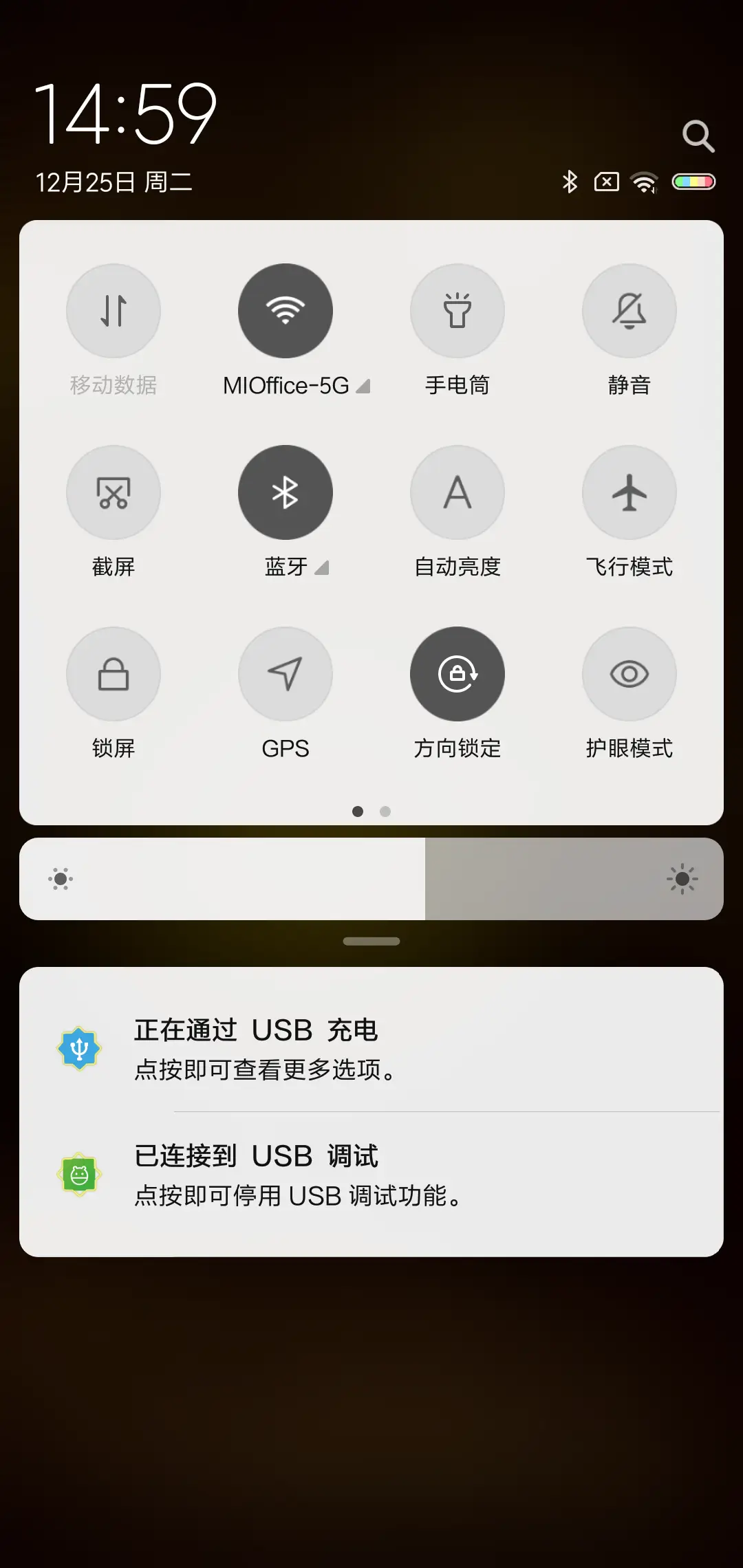Enable eye protection mode
Image resolution: width=743 pixels, height=1568 pixels.
[629, 675]
